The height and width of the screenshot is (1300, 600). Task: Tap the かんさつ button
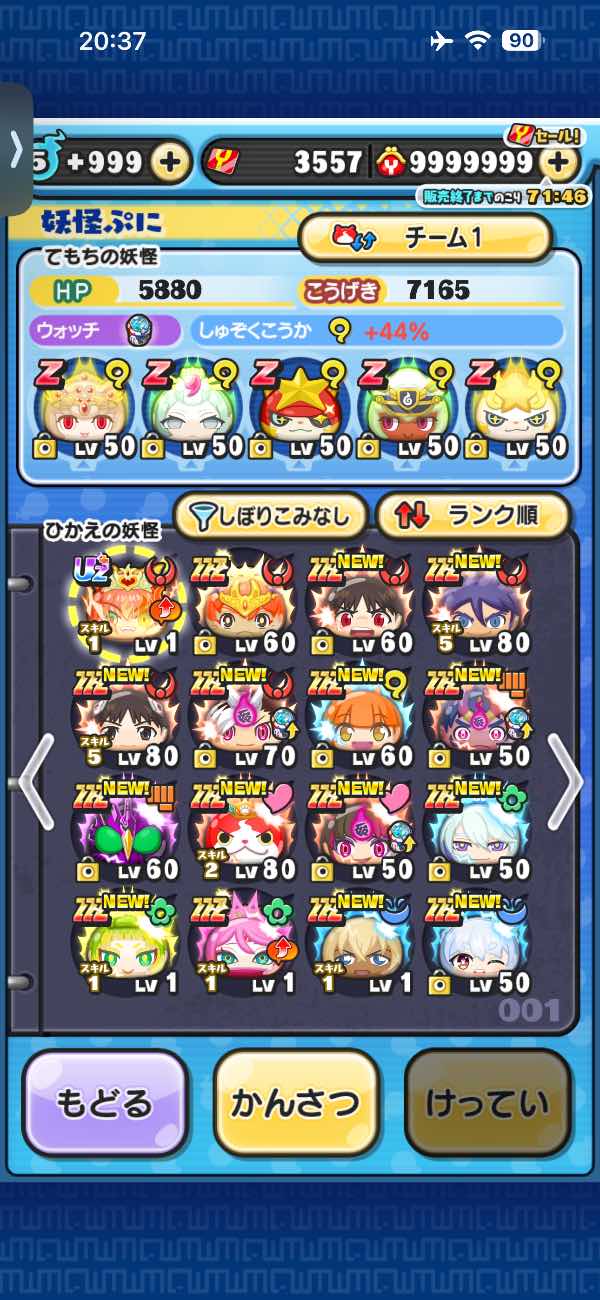point(296,1103)
